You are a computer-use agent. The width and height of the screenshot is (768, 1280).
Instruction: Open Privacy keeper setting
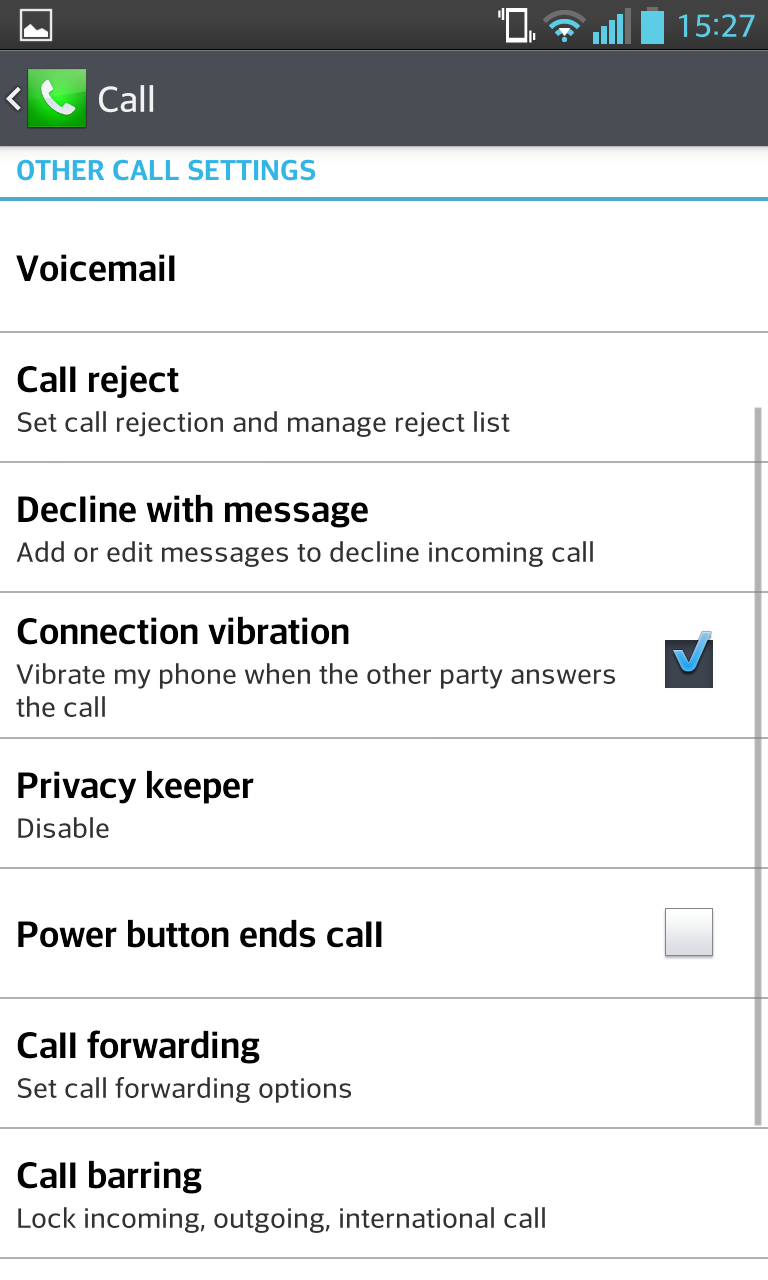[x=384, y=804]
